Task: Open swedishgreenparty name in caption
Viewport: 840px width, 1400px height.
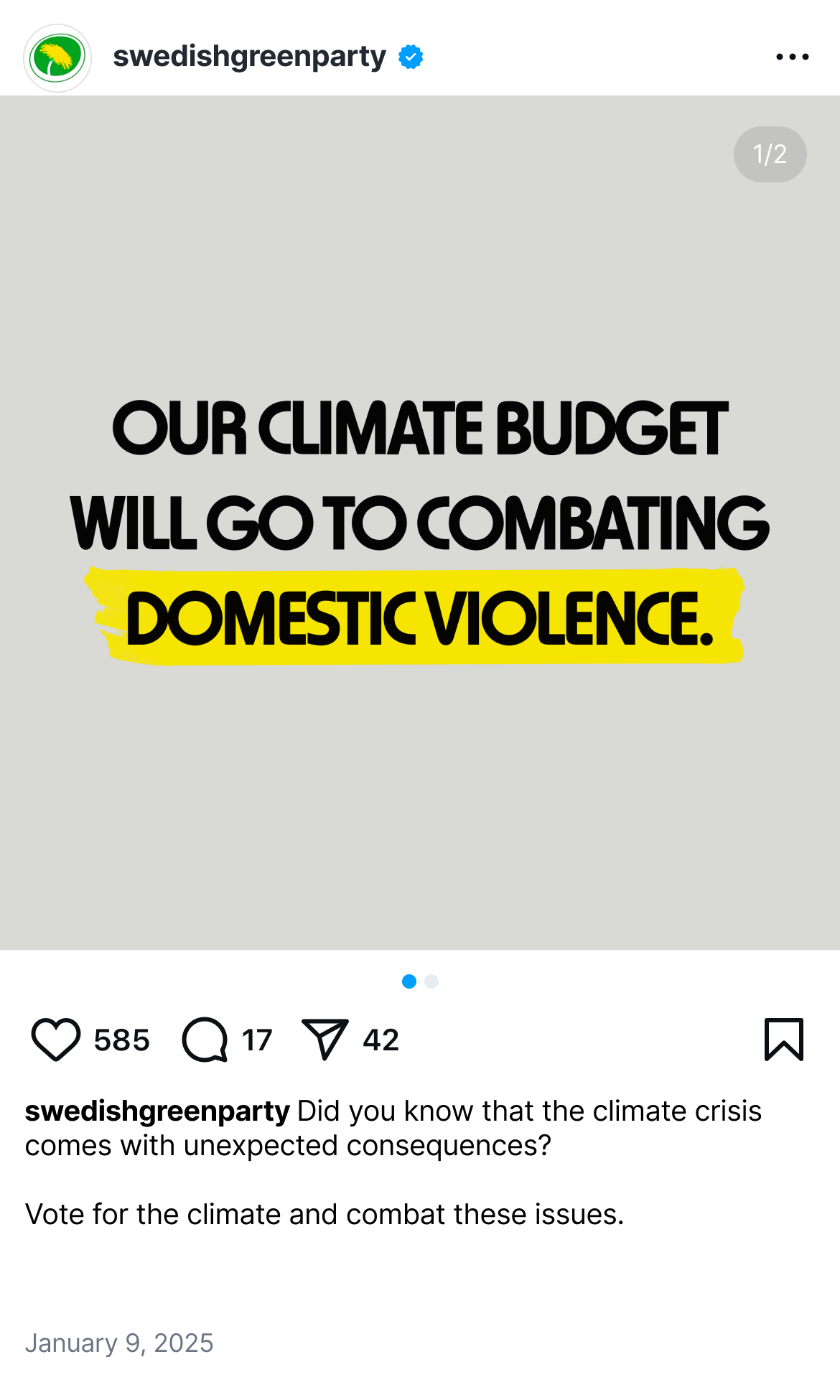Action: (x=157, y=1111)
